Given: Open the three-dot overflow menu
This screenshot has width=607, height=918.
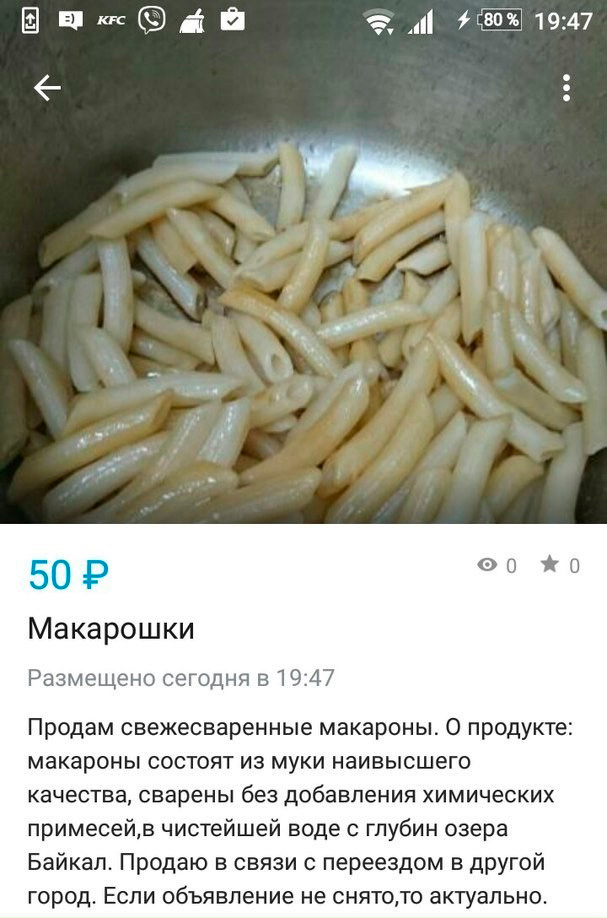Looking at the screenshot, I should click(566, 88).
